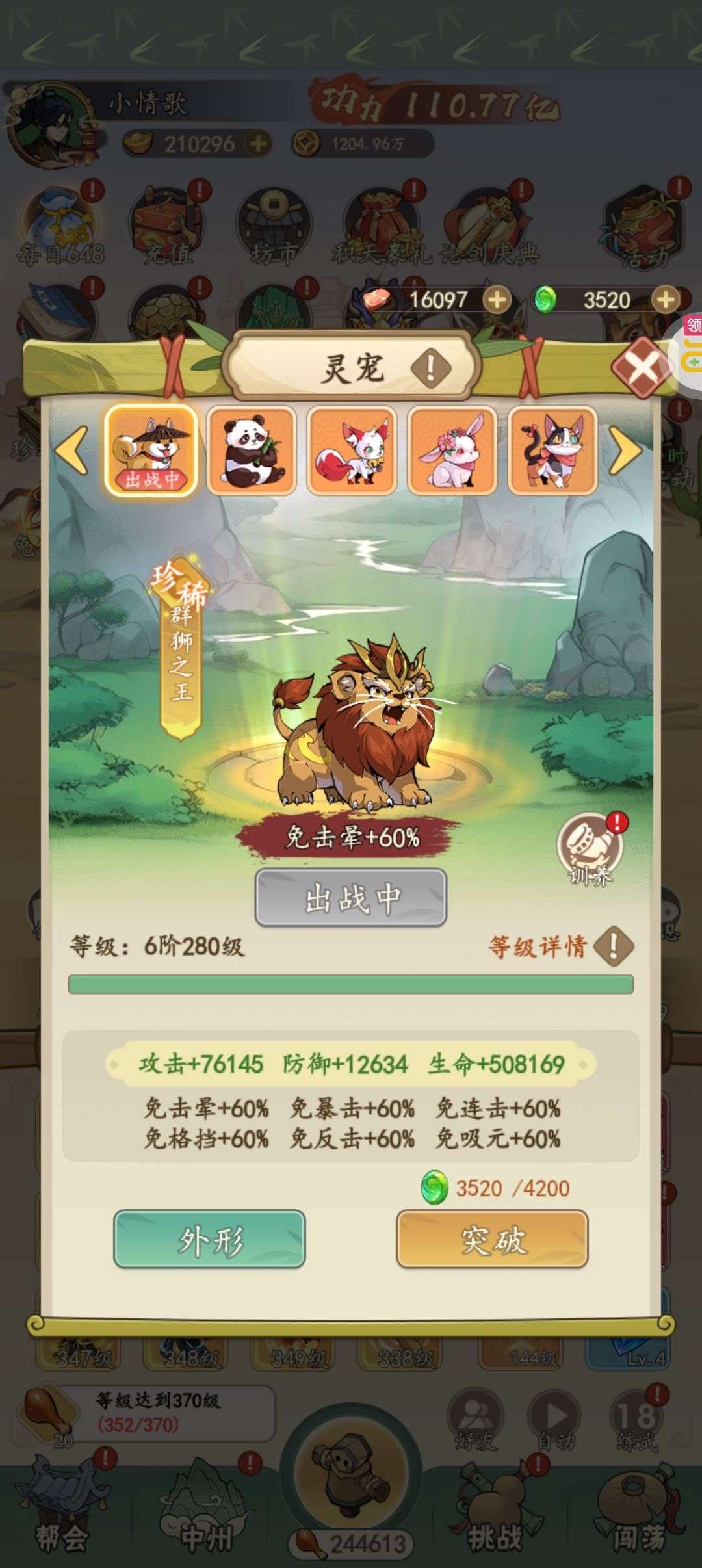Viewport: 702px width, 1568px height.
Task: Open the info icon beside 灵宠 title
Action: (430, 368)
